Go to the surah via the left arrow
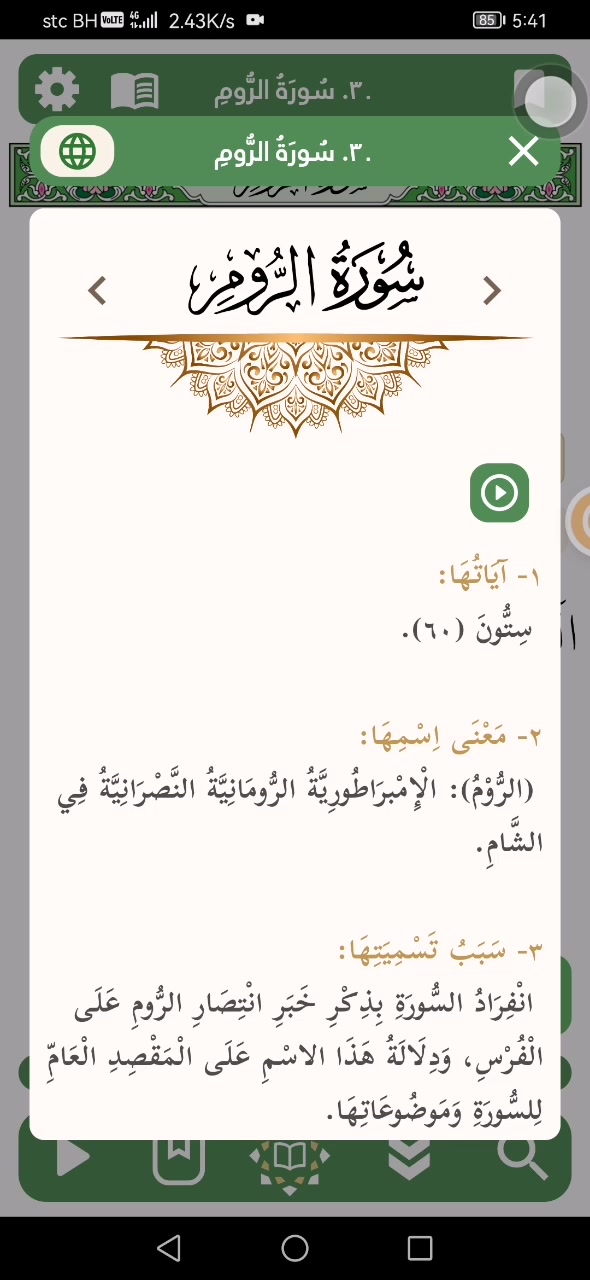 (97, 291)
